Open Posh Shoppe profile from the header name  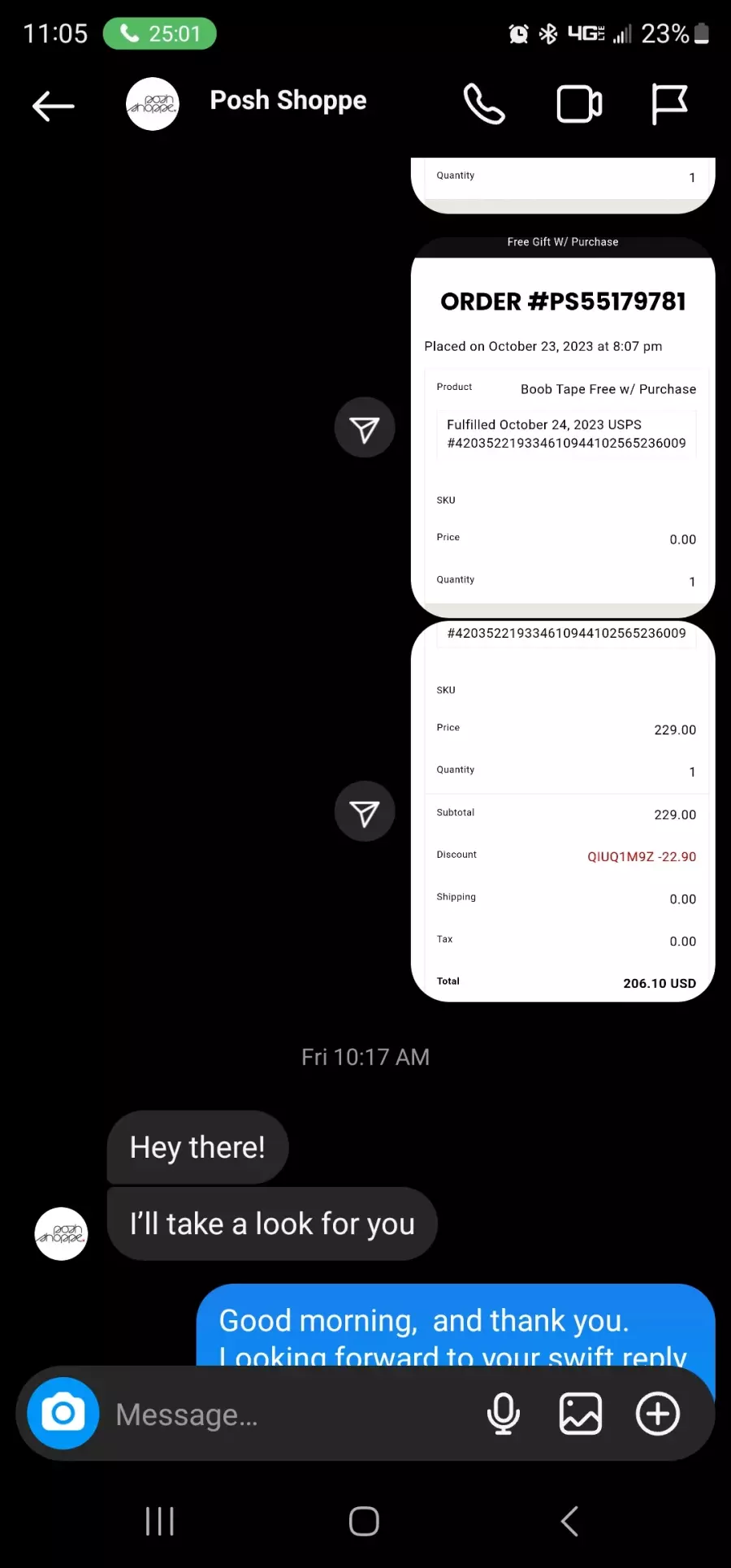click(288, 101)
